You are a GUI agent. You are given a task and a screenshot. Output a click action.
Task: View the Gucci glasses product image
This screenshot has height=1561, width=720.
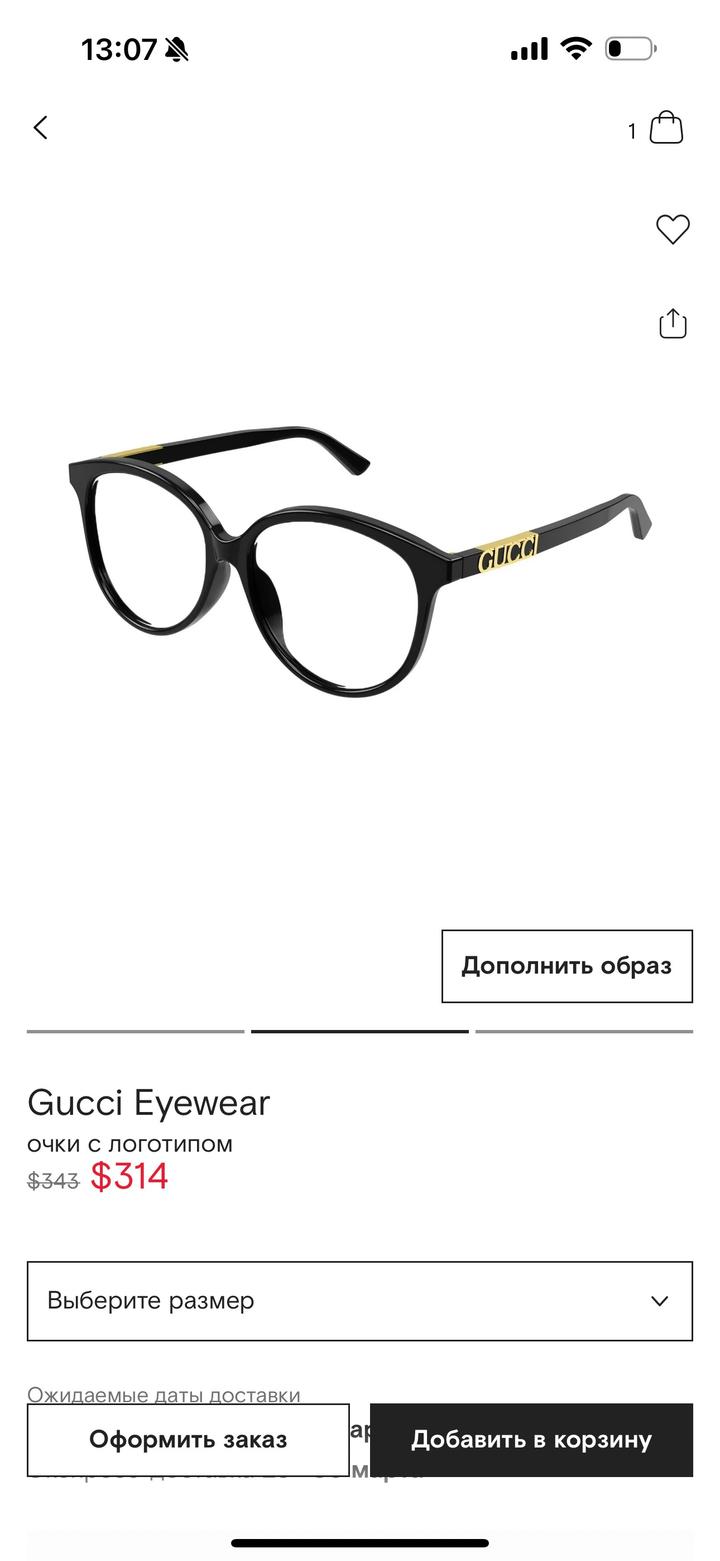tap(360, 560)
